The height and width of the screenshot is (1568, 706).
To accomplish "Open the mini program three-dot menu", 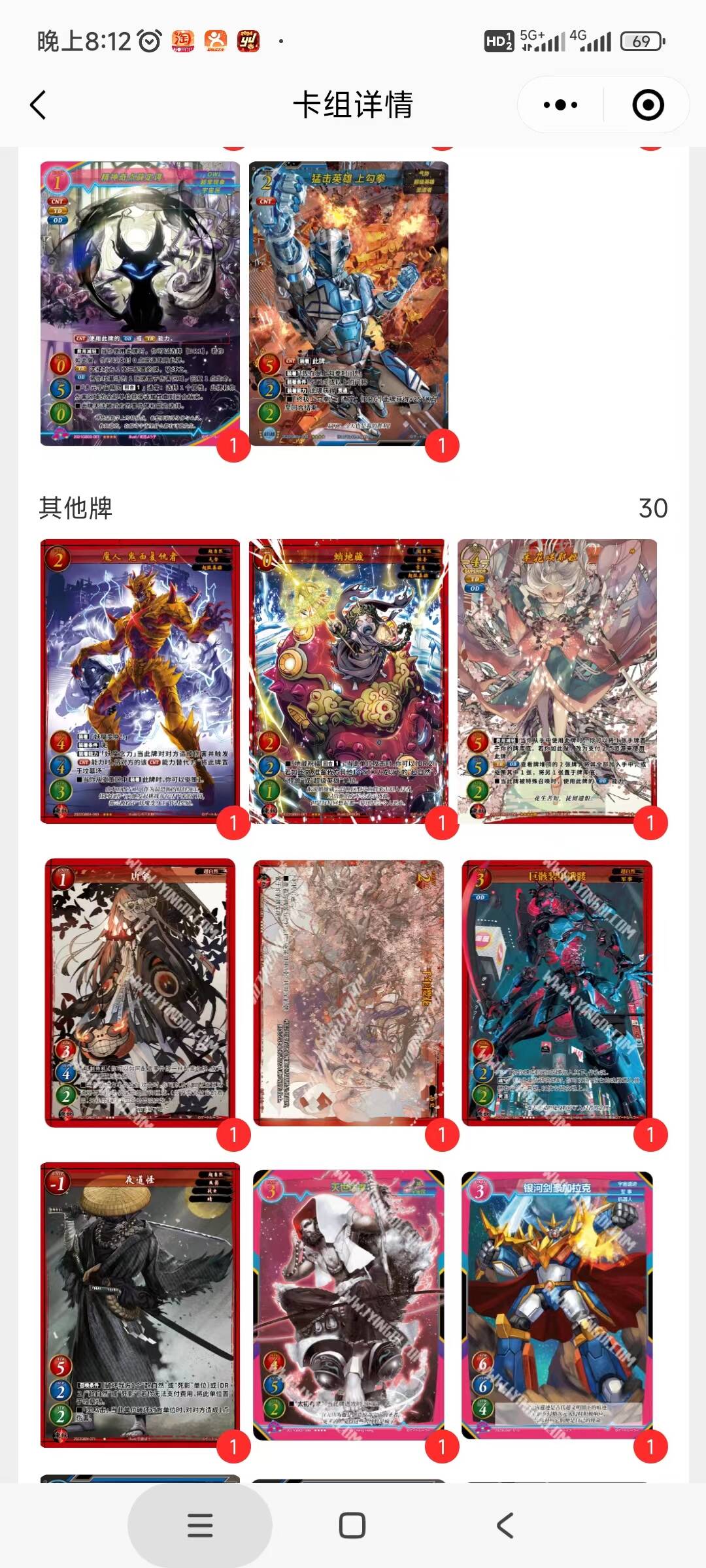I will click(x=560, y=105).
